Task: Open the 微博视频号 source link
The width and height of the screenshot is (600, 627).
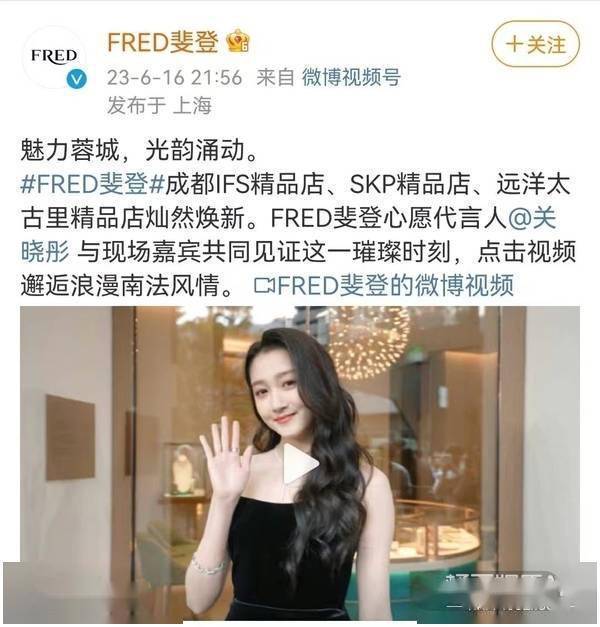Action: click(x=350, y=76)
